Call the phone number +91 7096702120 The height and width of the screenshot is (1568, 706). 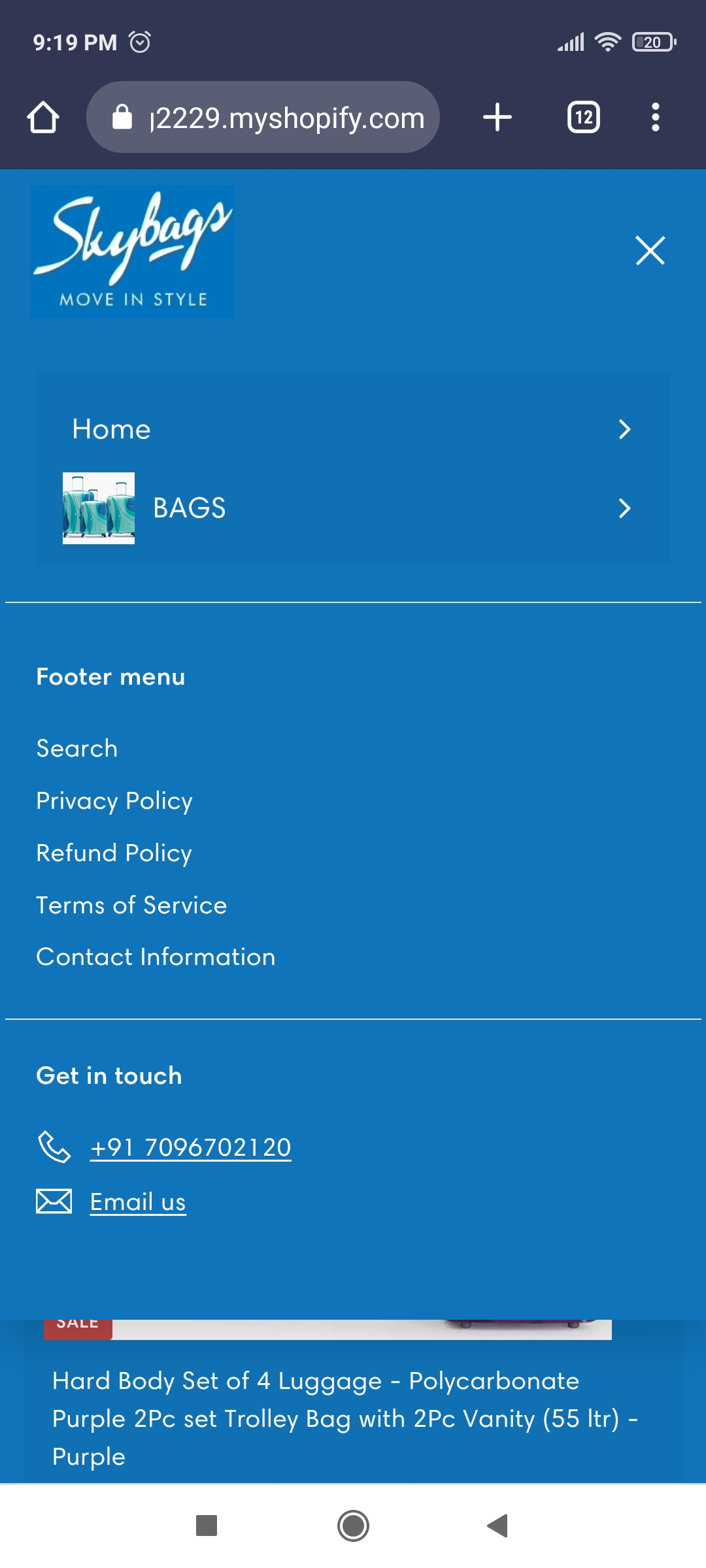pyautogui.click(x=190, y=1147)
